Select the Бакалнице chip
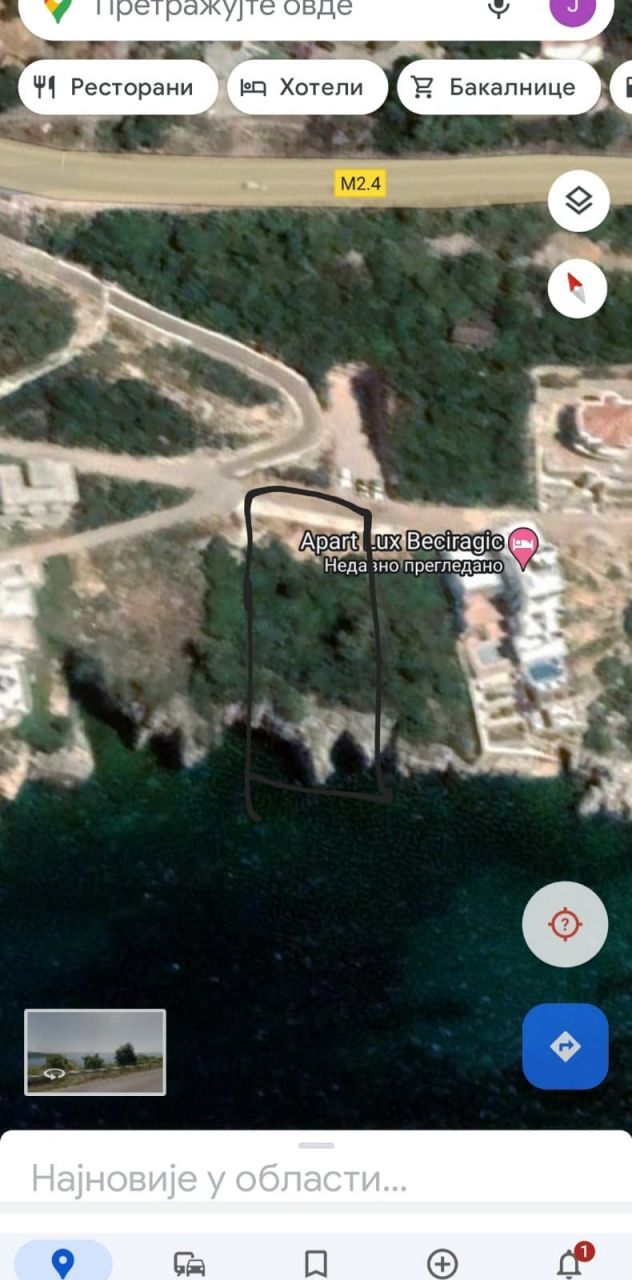Image resolution: width=632 pixels, height=1280 pixels. tap(495, 87)
